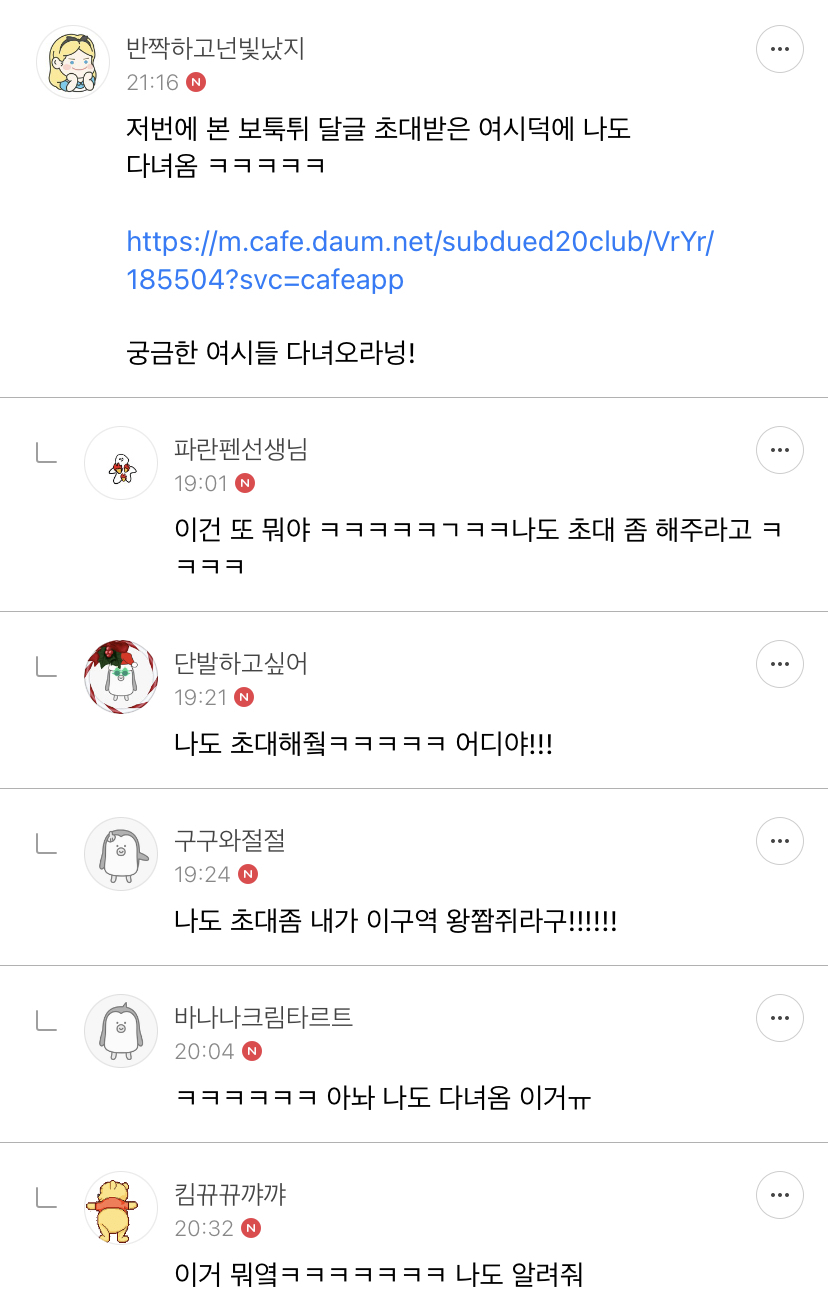828x1314 pixels.
Task: Show options for 구구와절절's reply
Action: tap(780, 842)
